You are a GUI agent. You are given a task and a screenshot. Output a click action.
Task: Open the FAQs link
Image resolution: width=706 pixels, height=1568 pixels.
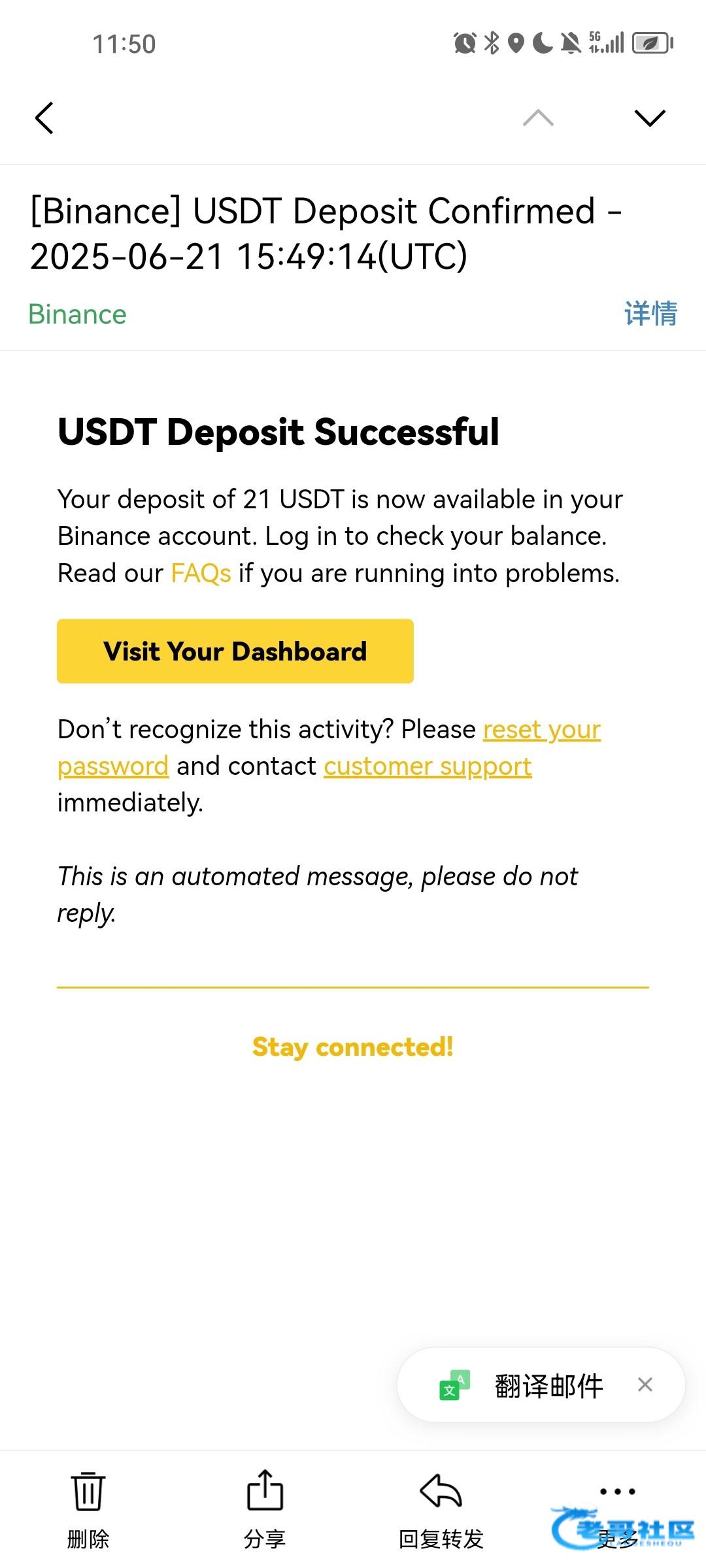(x=201, y=573)
